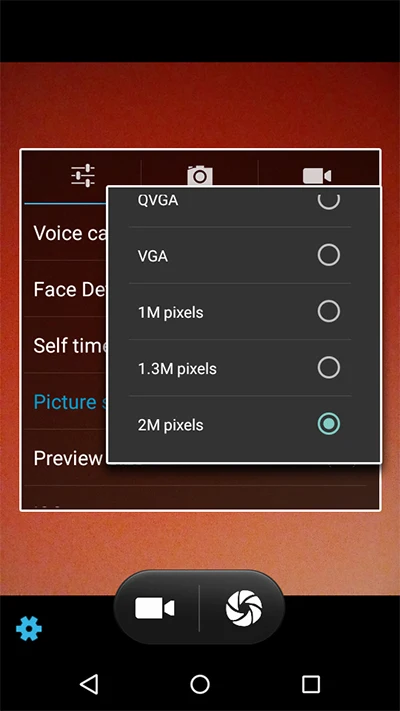The height and width of the screenshot is (711, 400).
Task: Start recording with the video button
Action: pos(155,608)
